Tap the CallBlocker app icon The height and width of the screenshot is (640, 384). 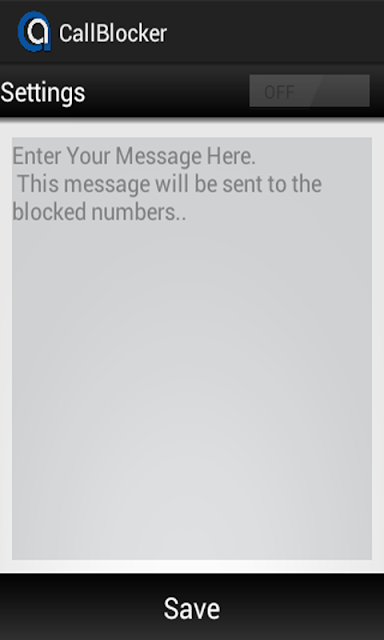34,32
